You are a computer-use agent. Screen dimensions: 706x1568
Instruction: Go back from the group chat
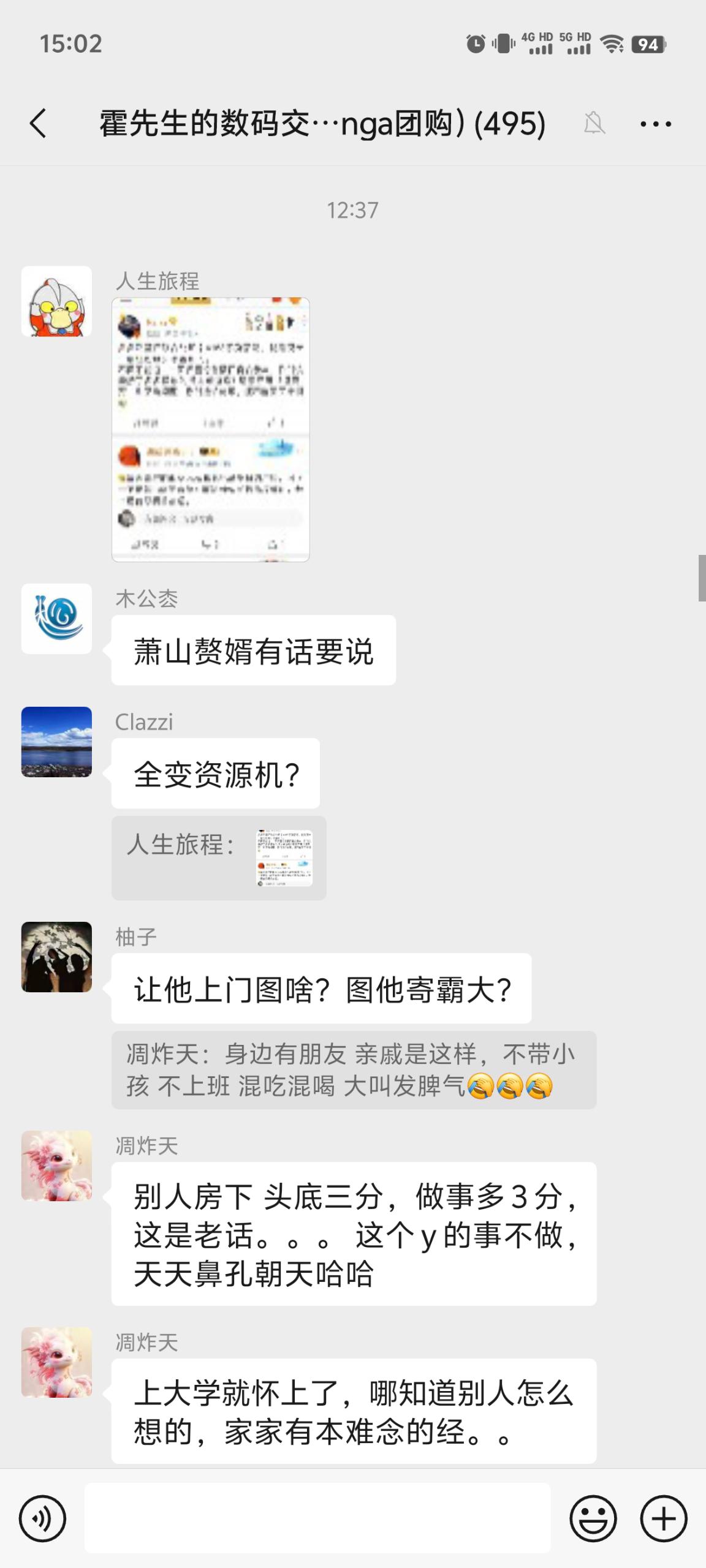click(x=38, y=123)
